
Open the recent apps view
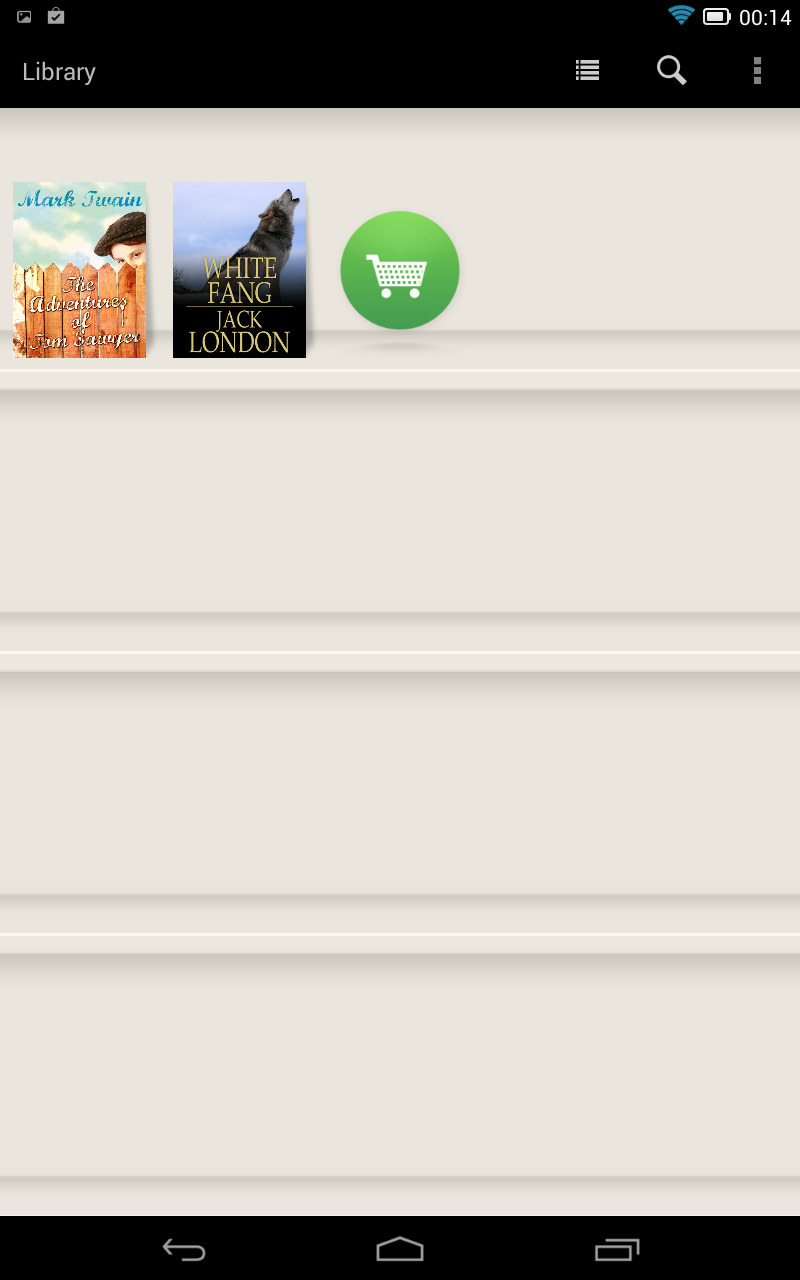coord(616,1249)
